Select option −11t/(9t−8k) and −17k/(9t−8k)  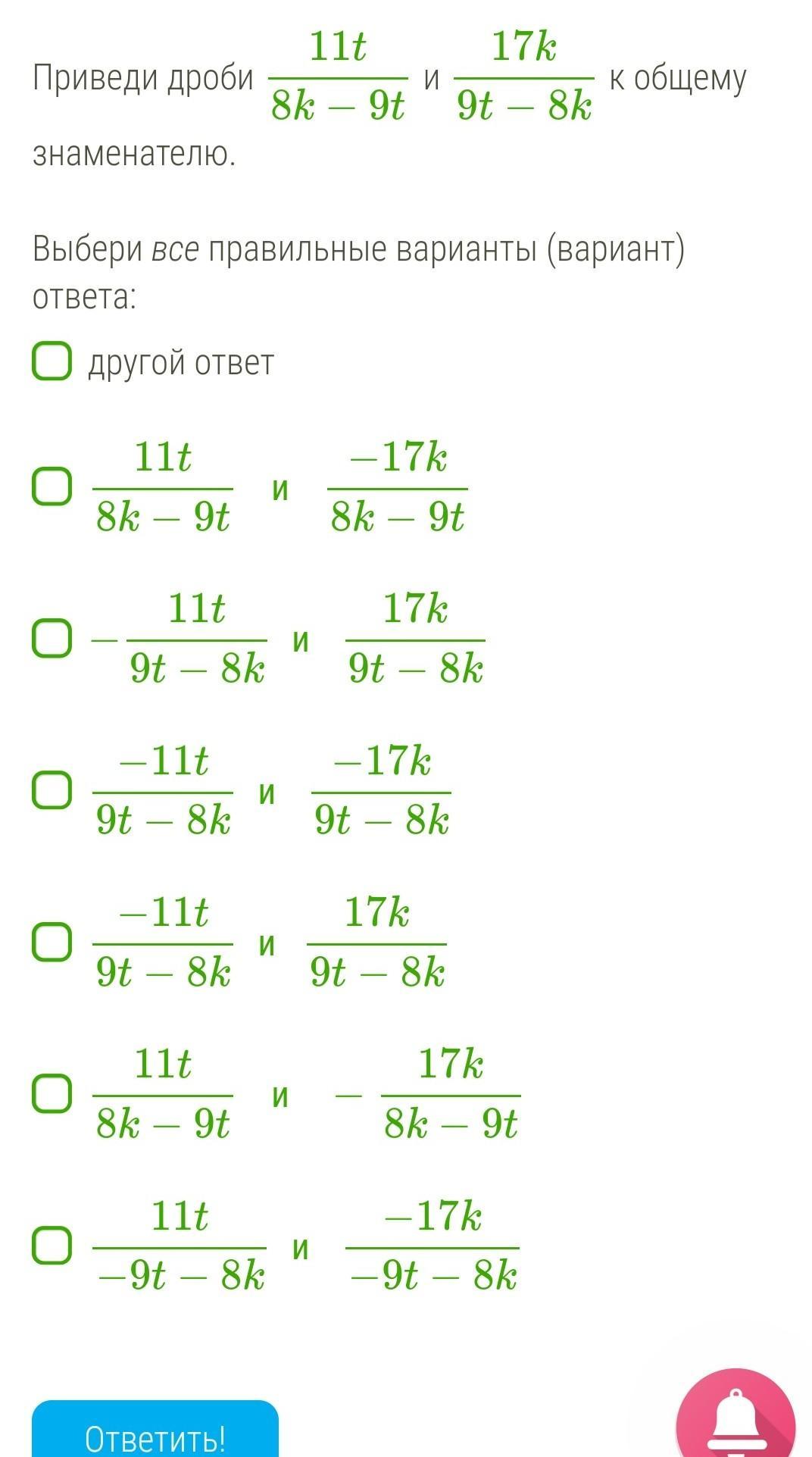[x=52, y=790]
